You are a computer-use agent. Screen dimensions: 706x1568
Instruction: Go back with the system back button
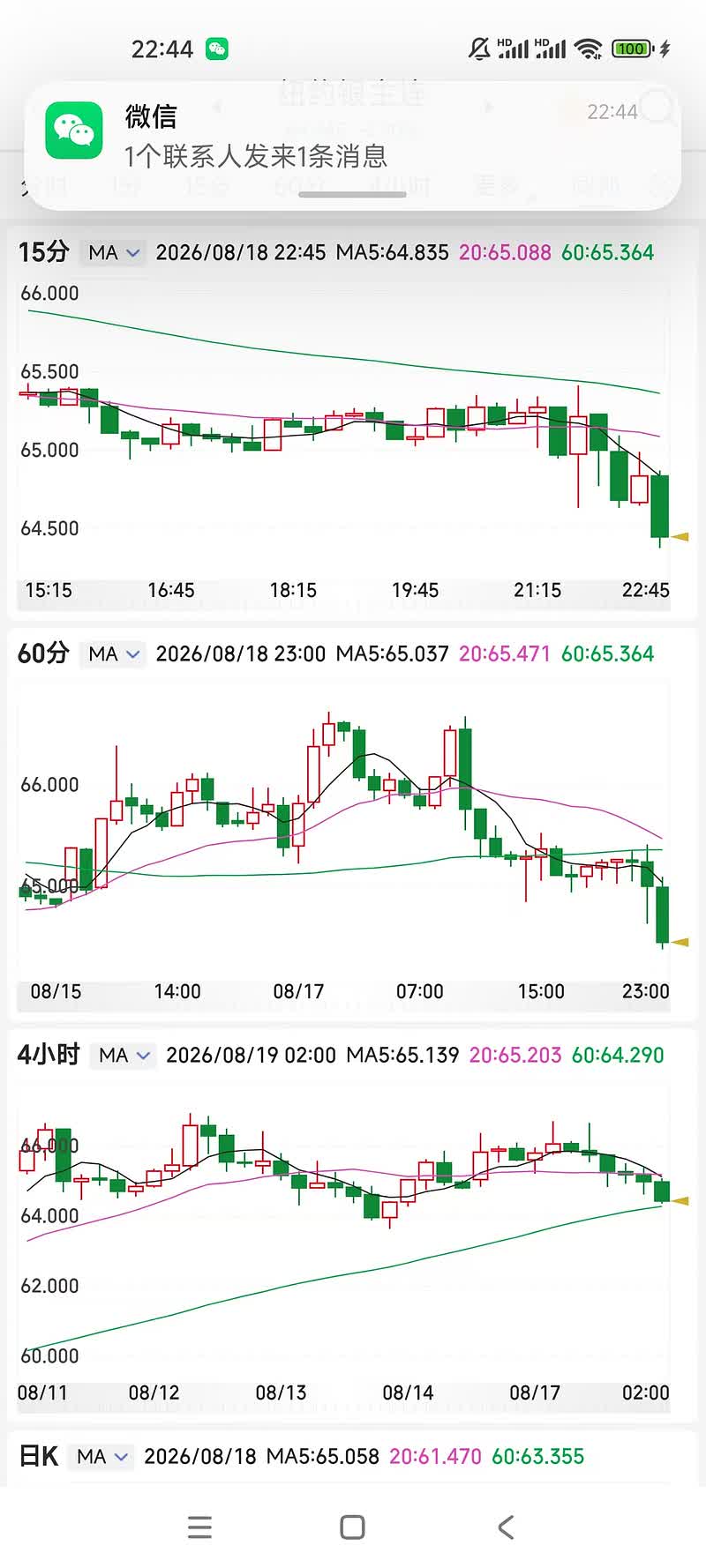[x=506, y=1527]
